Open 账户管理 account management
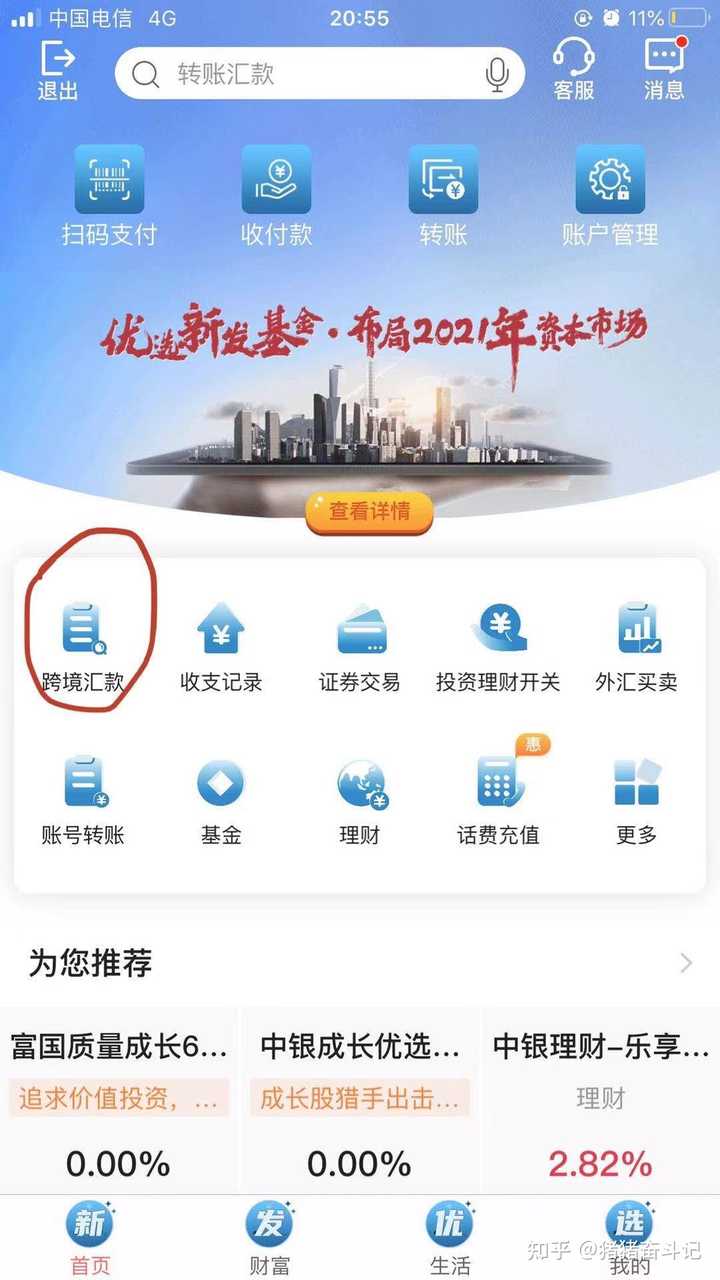This screenshot has height=1280, width=720. pyautogui.click(x=612, y=196)
